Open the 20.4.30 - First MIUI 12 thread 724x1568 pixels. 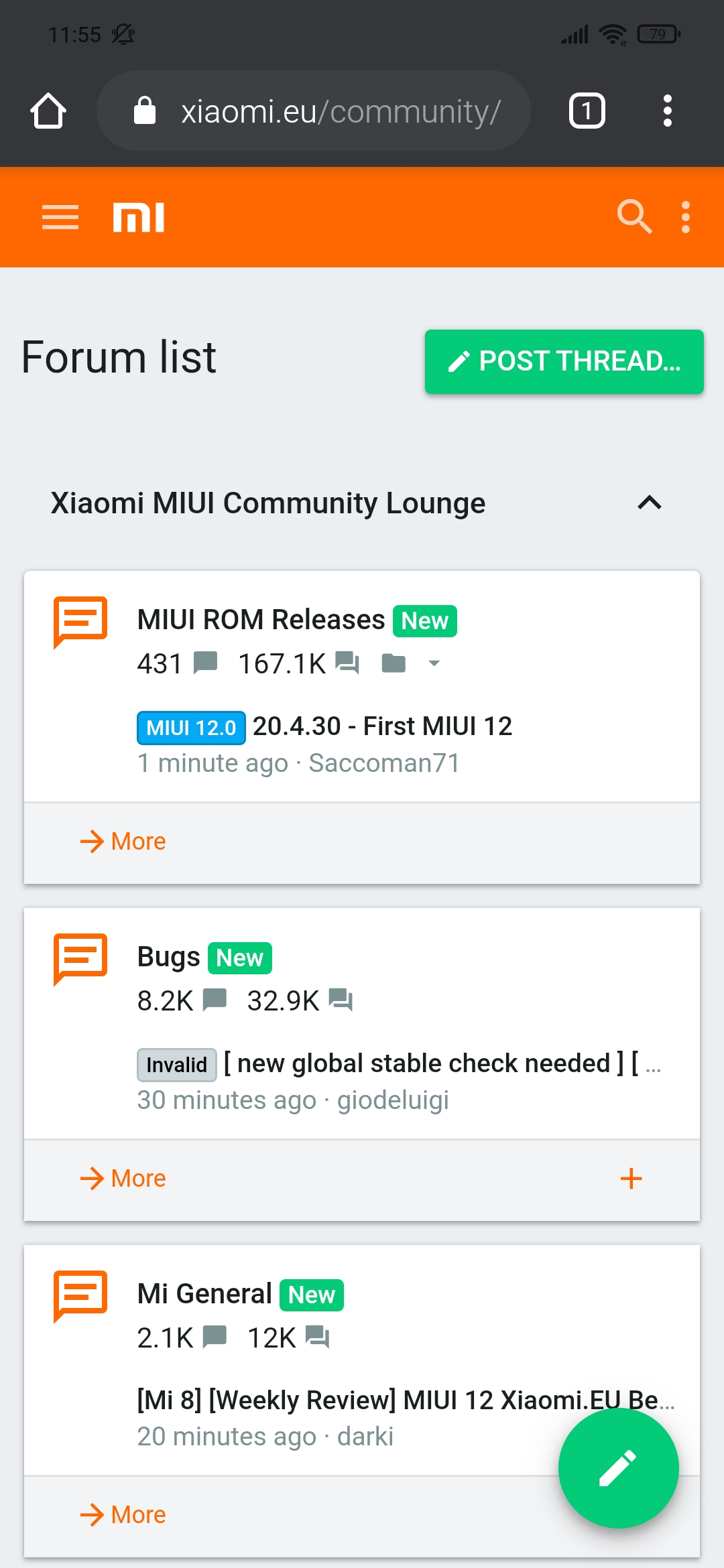pyautogui.click(x=382, y=726)
